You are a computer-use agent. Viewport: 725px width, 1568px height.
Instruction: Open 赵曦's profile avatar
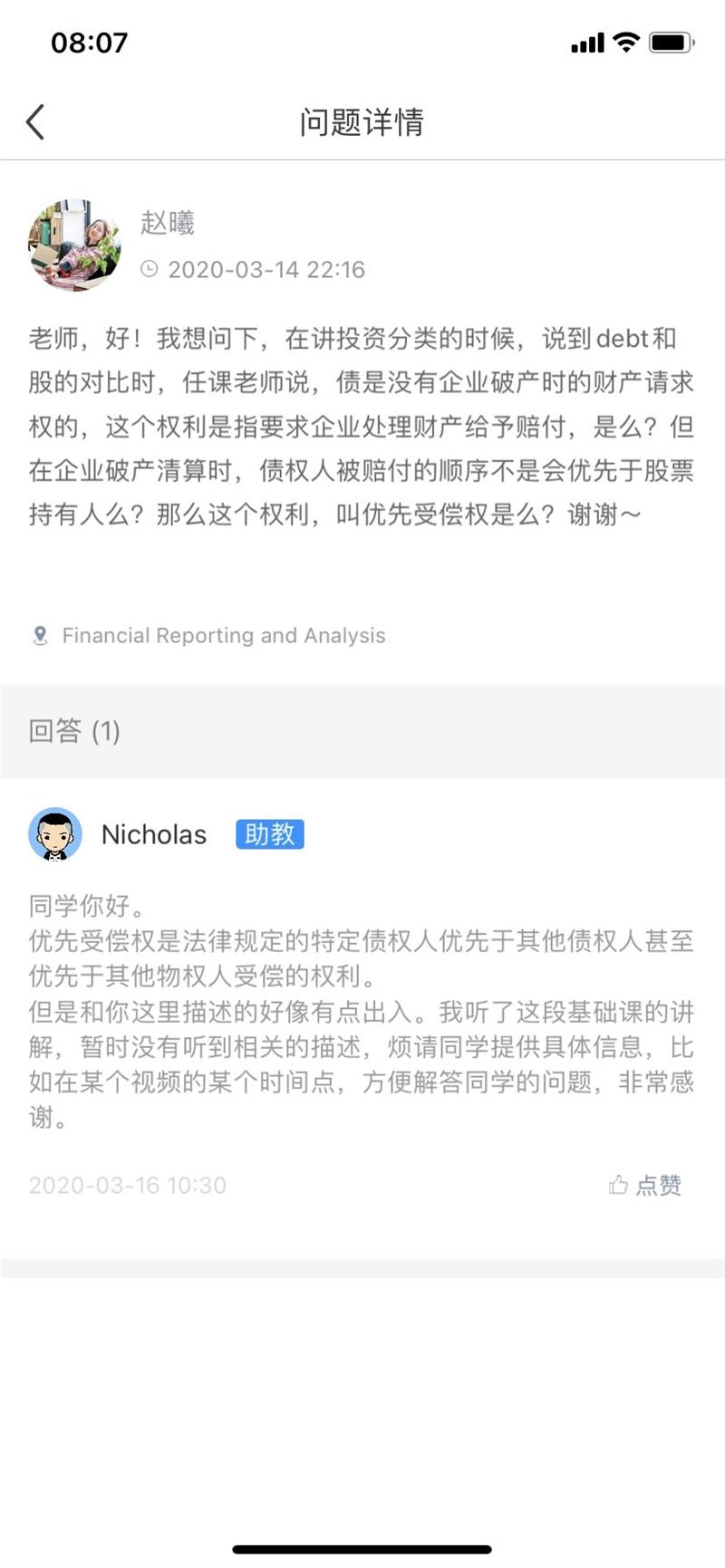(x=74, y=245)
